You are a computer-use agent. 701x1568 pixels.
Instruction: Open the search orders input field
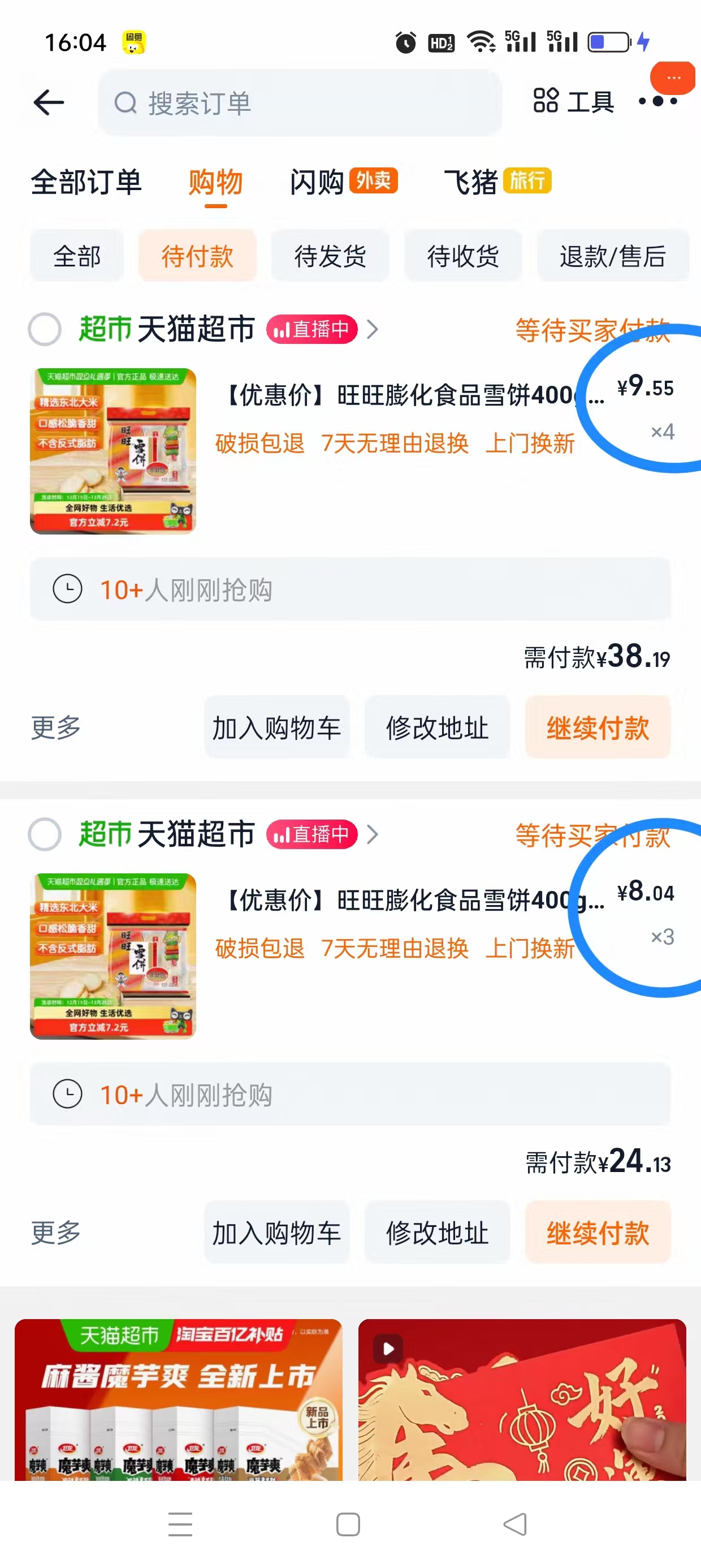301,102
